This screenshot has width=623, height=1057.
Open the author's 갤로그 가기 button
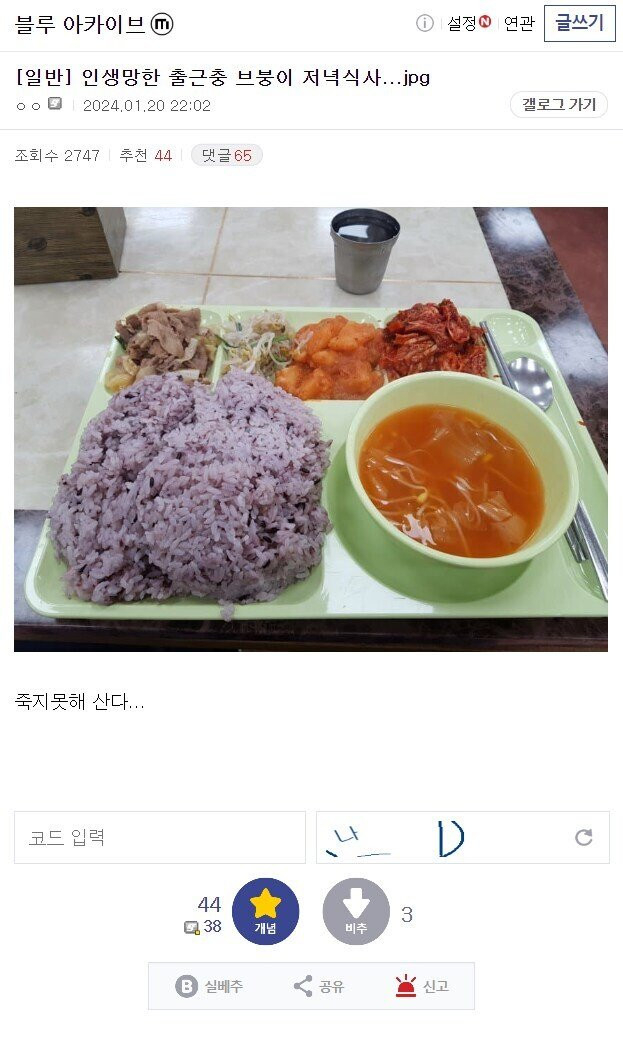click(x=559, y=105)
